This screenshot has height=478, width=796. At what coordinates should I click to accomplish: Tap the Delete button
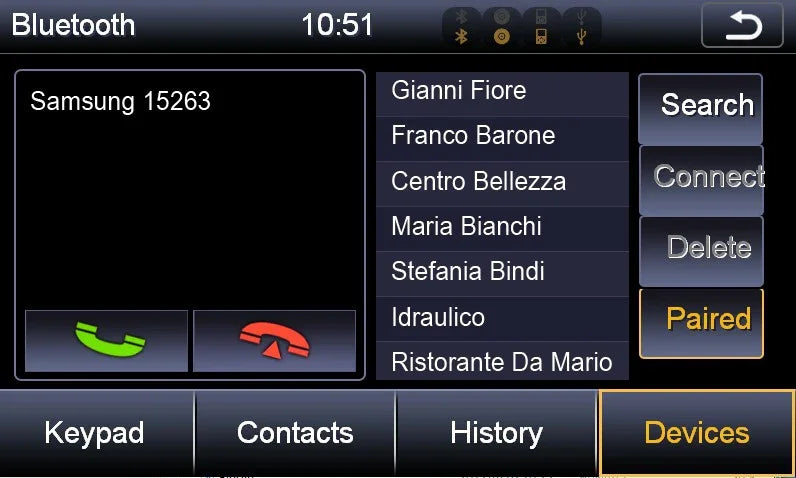pos(701,249)
